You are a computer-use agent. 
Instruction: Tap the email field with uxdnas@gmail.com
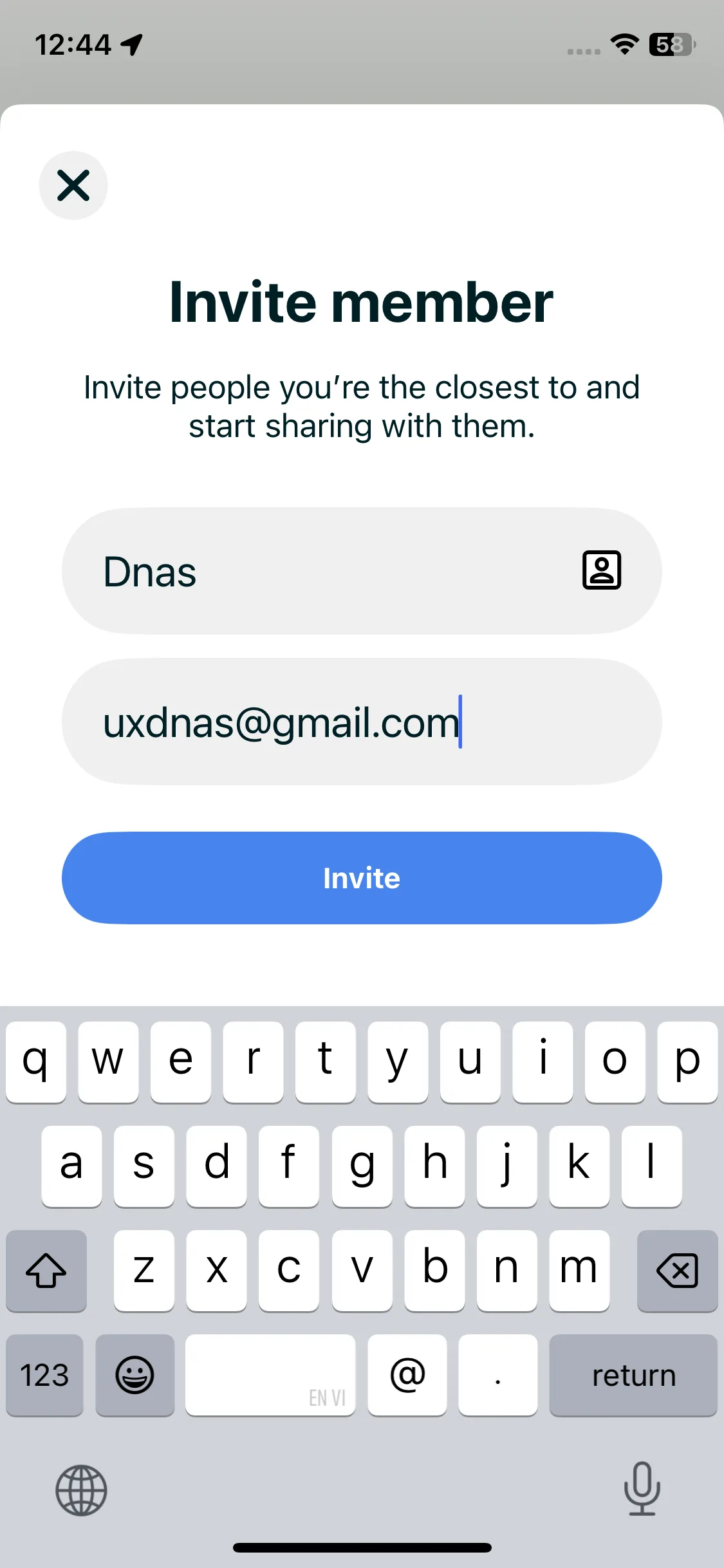tap(360, 722)
